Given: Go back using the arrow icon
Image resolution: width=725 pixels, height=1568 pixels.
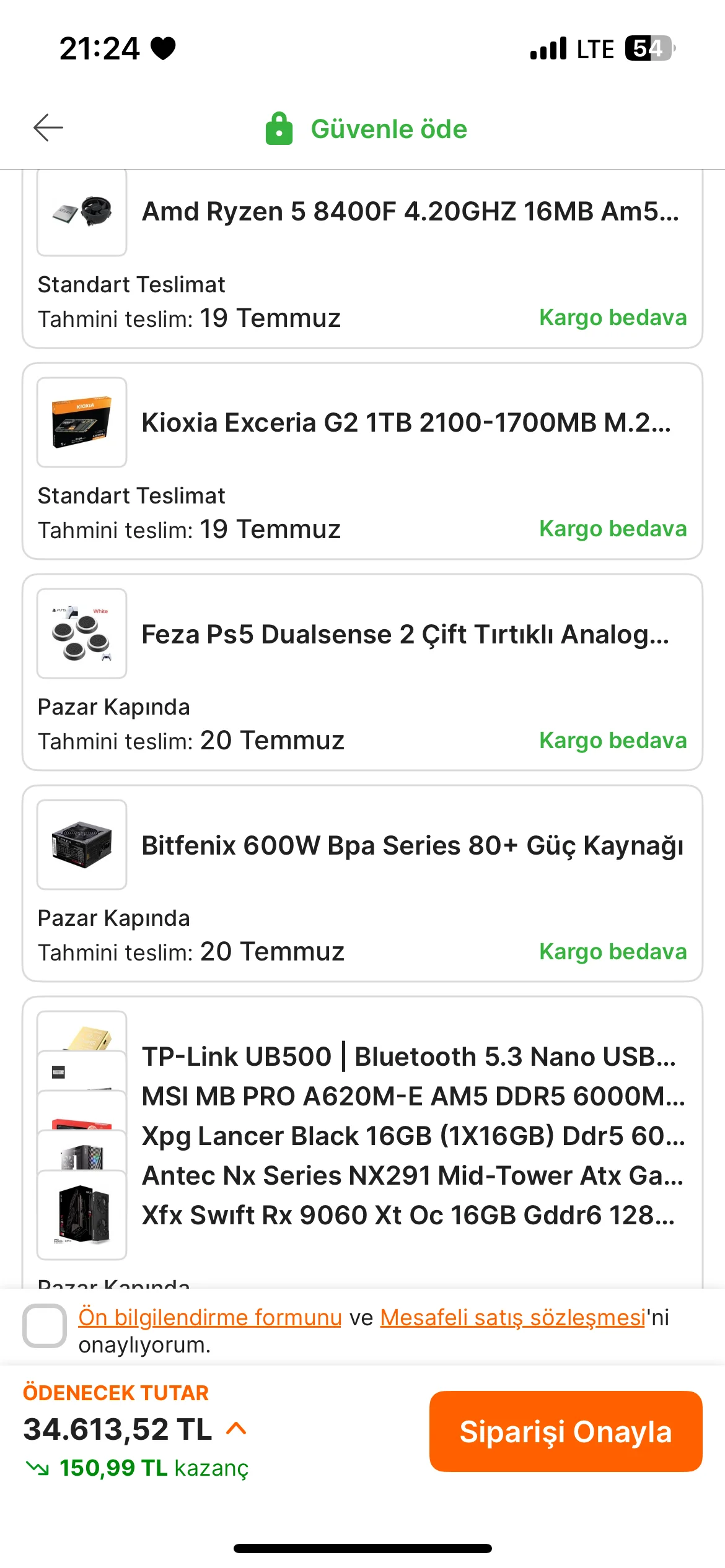Looking at the screenshot, I should [48, 128].
